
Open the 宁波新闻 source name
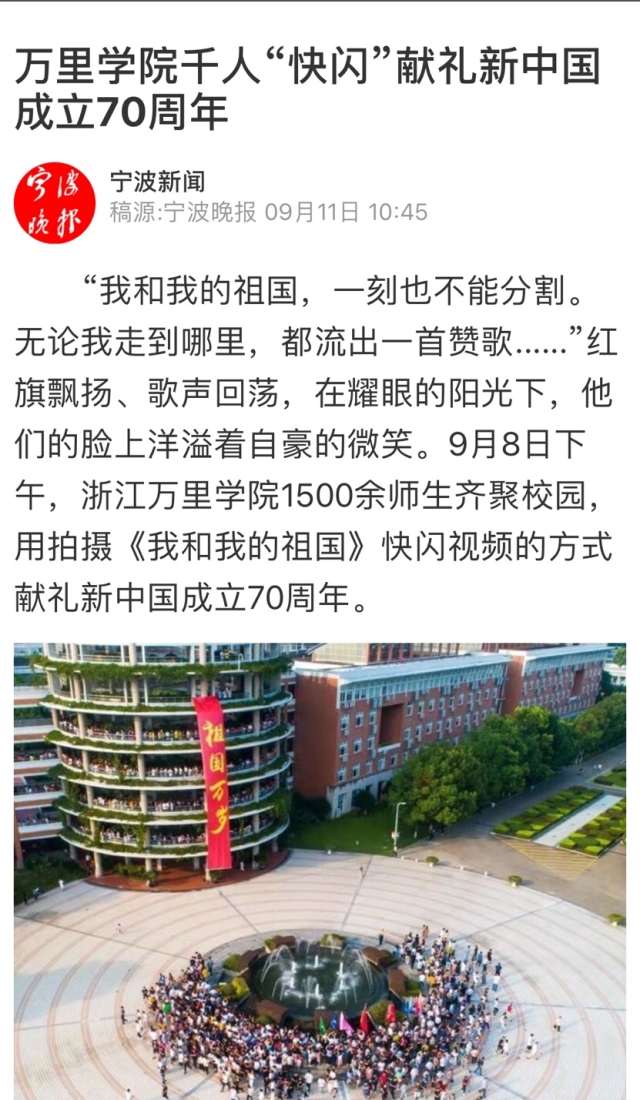click(x=157, y=181)
